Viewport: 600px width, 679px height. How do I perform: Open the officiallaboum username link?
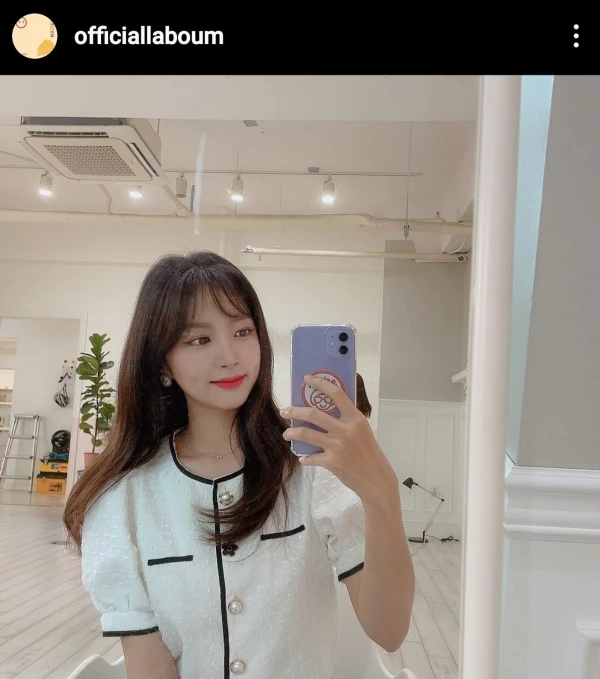pos(148,37)
